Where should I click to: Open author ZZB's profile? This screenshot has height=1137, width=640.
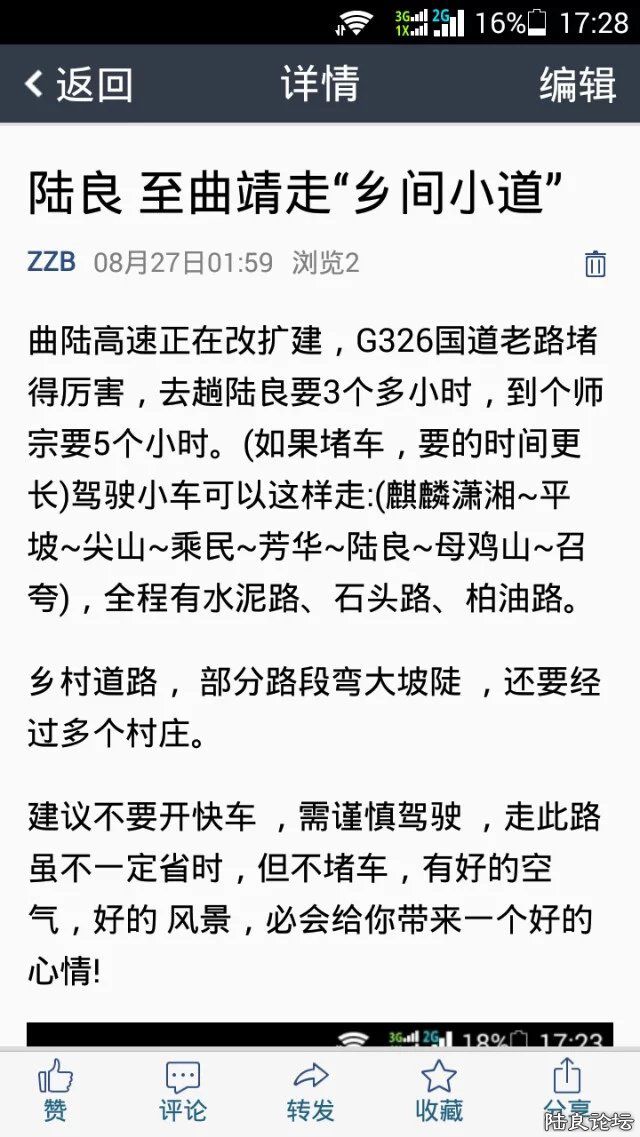pos(51,262)
